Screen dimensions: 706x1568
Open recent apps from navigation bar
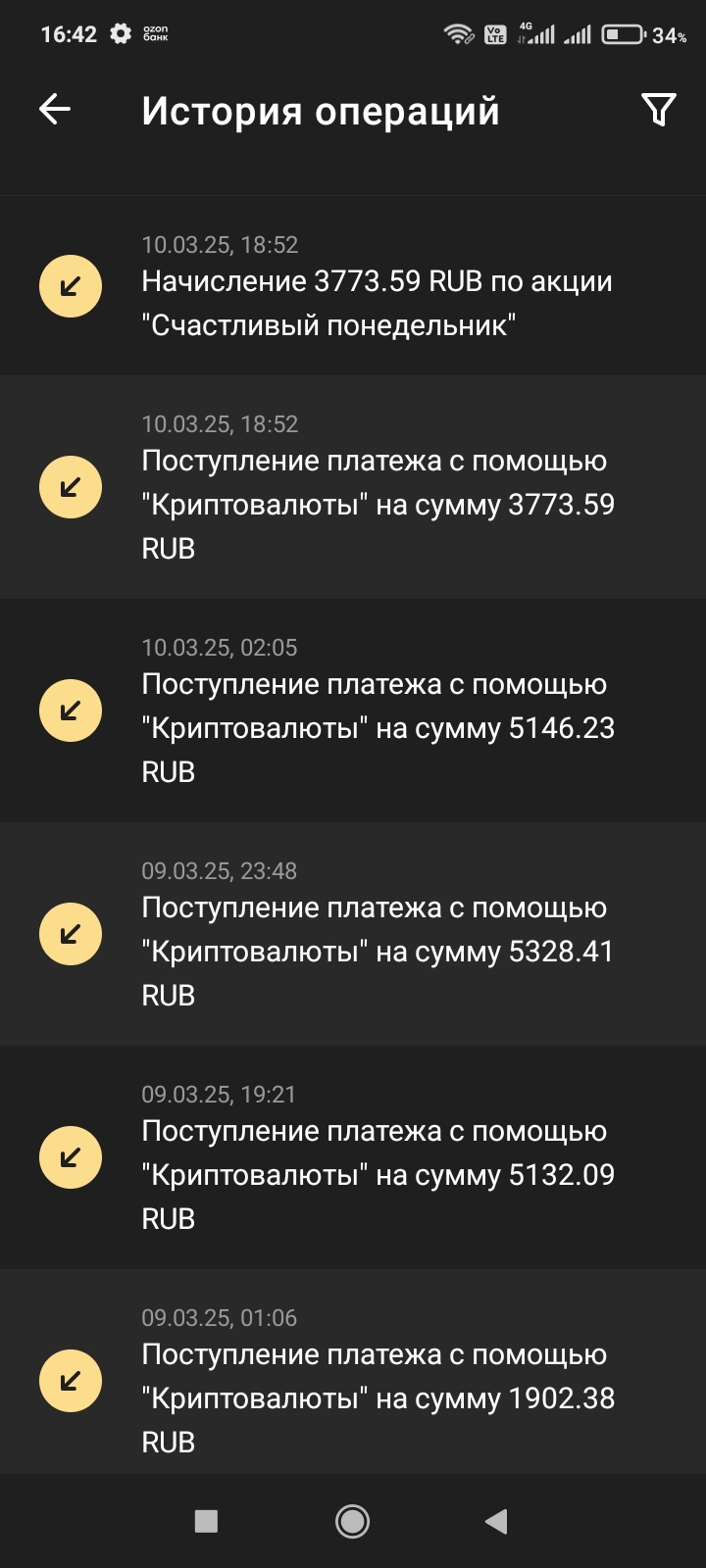pos(206,1521)
